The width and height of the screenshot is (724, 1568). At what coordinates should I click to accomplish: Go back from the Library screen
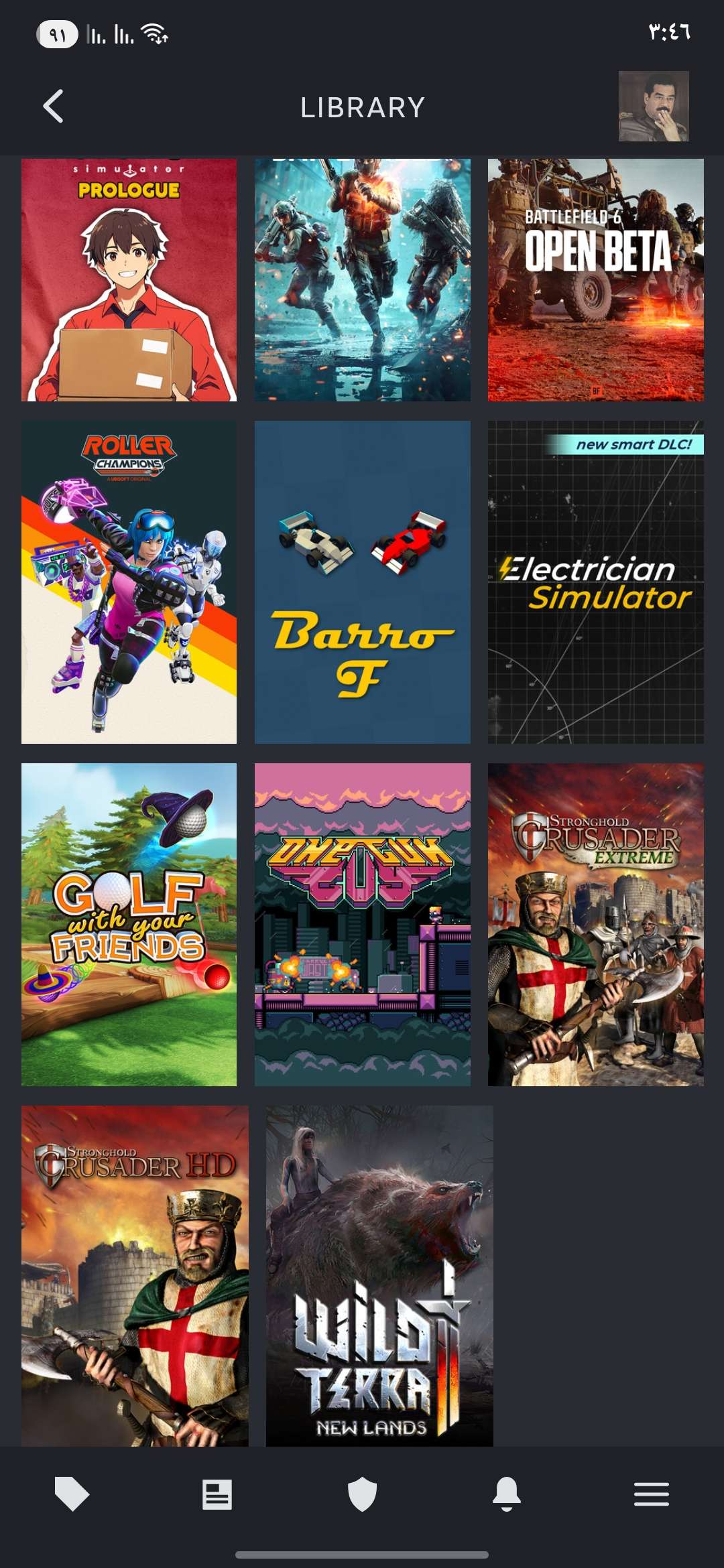[54, 107]
